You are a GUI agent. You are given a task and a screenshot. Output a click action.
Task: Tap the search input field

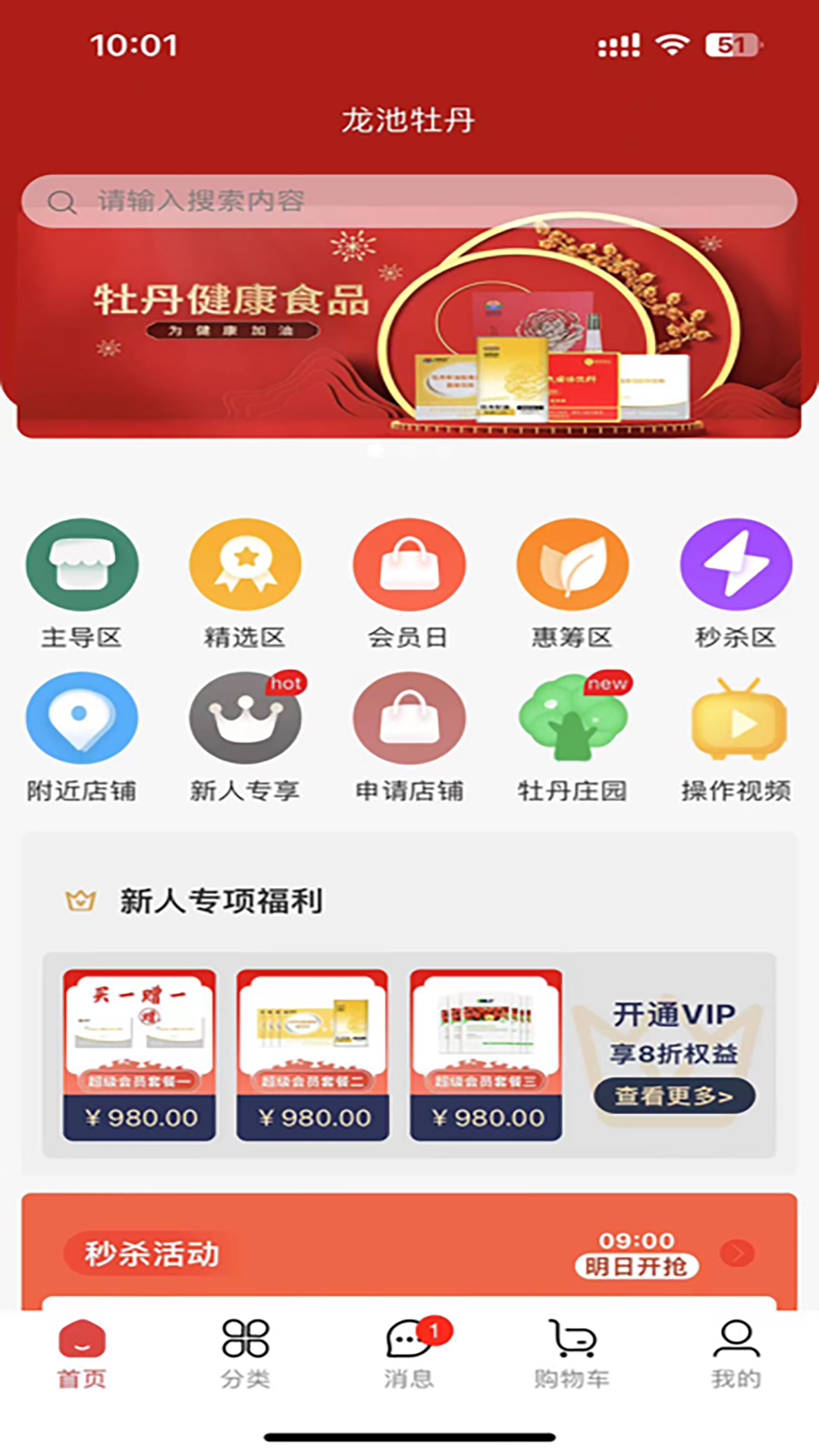point(409,202)
